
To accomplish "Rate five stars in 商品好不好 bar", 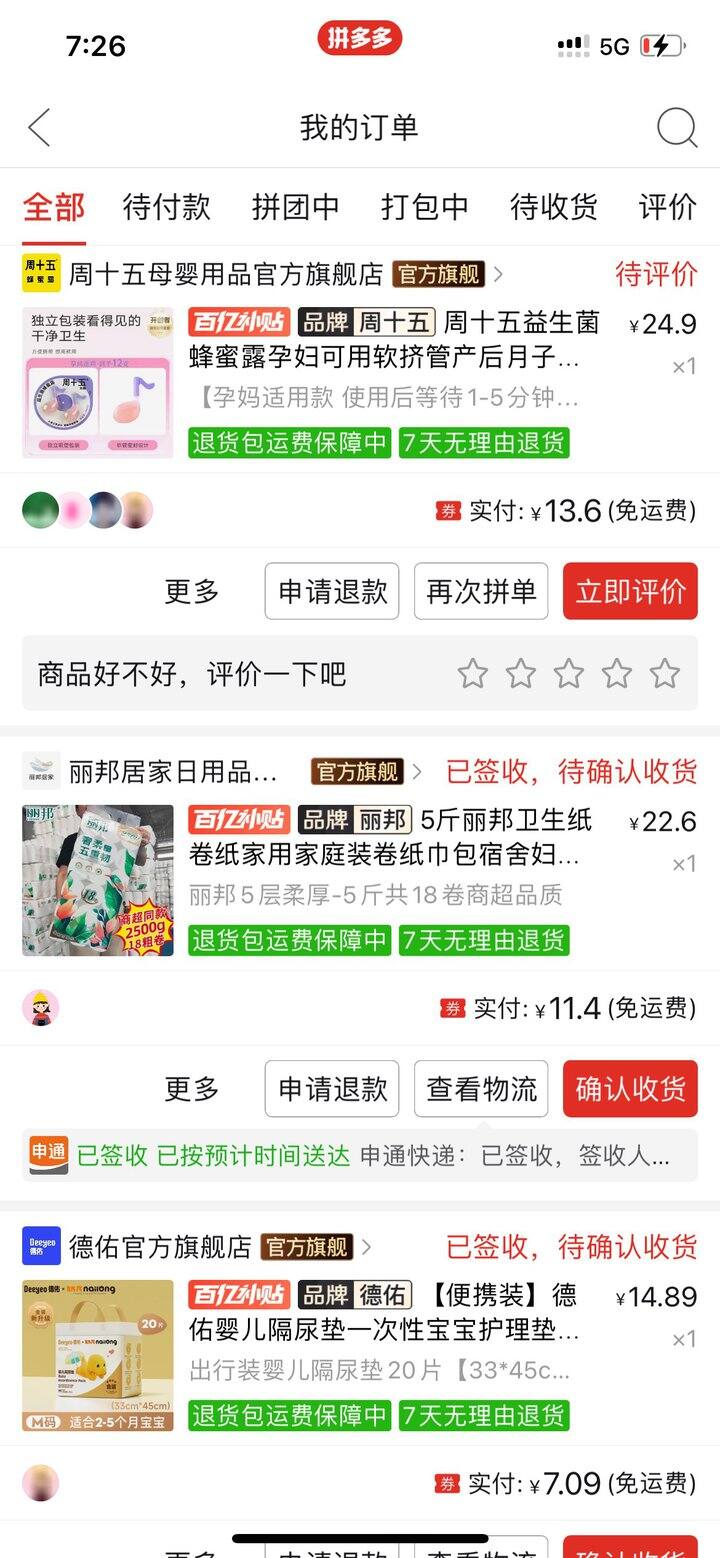I will click(664, 674).
